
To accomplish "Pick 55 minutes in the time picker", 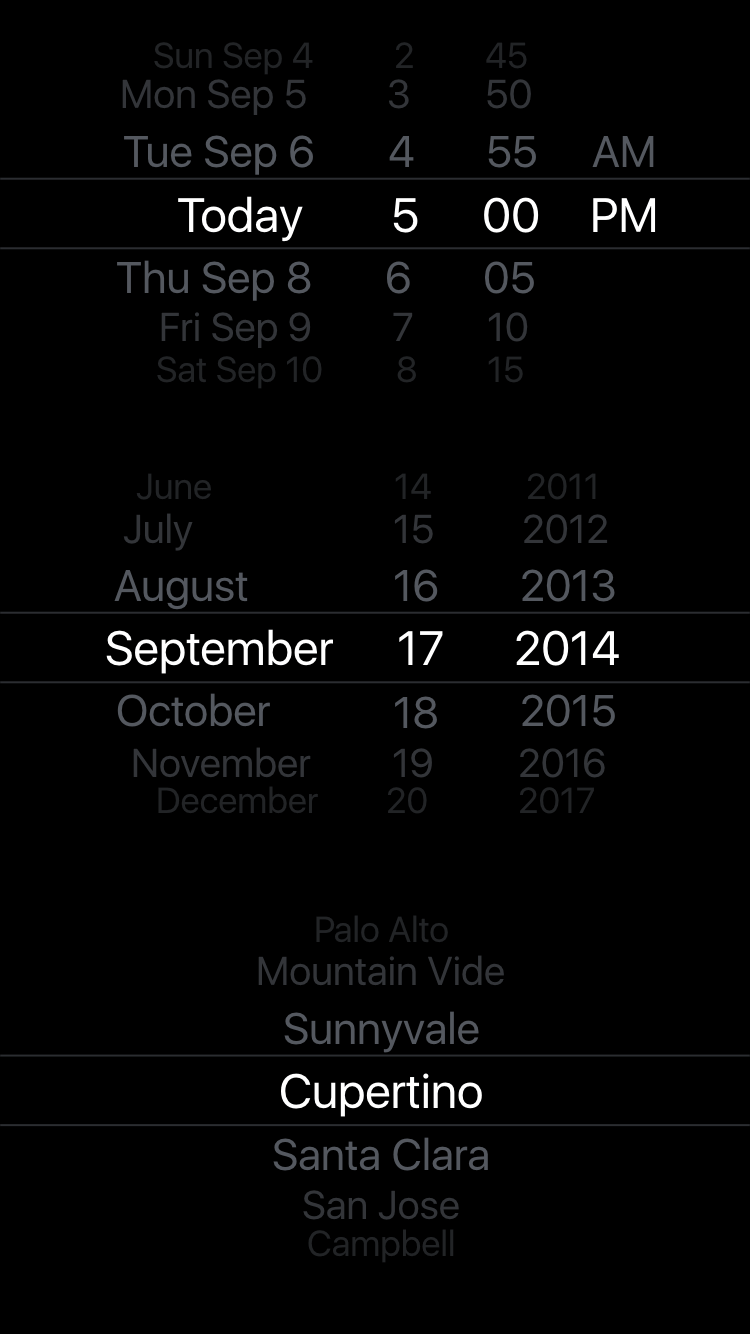I will [512, 153].
